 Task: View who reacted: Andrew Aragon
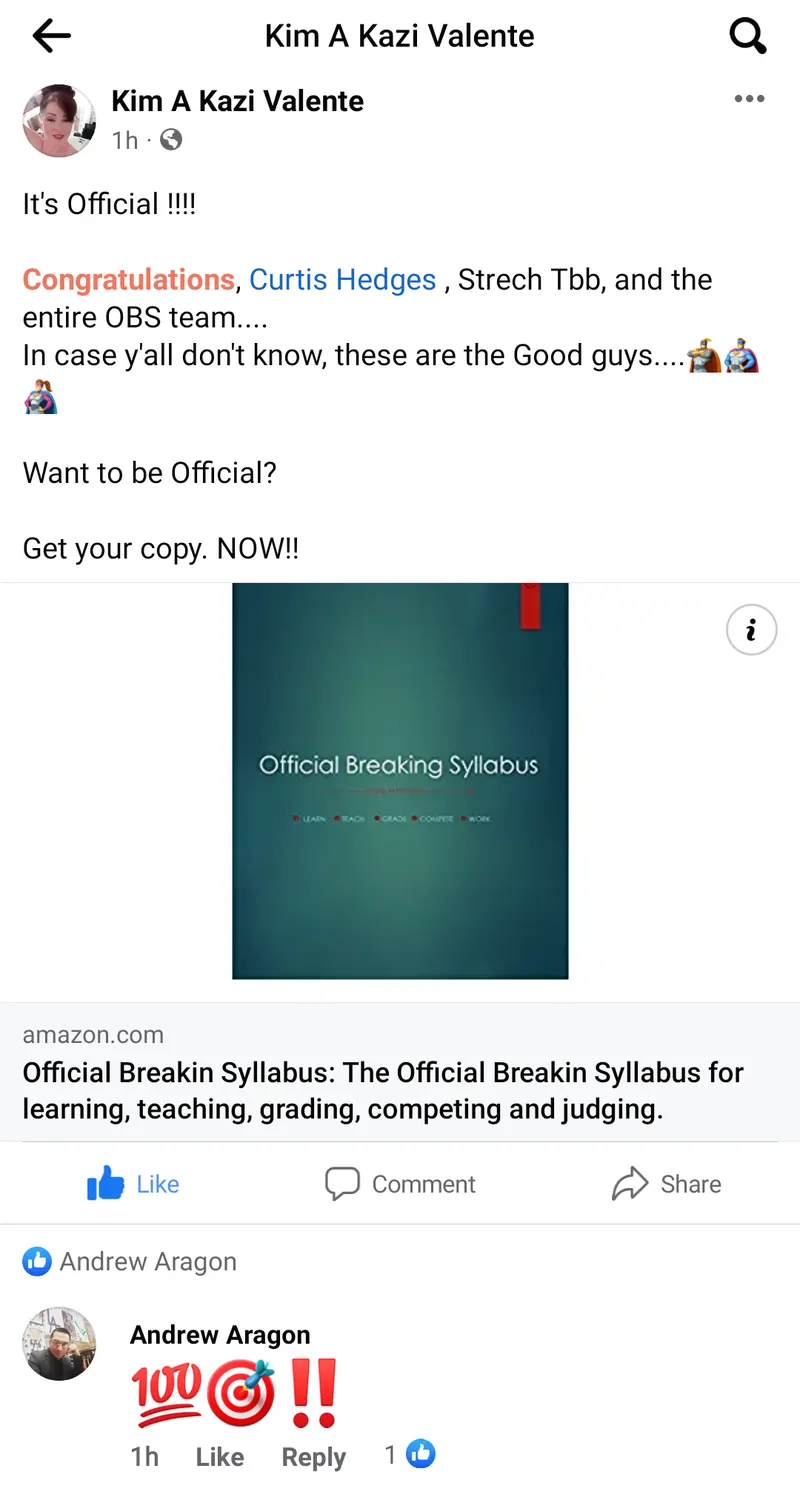pyautogui.click(x=130, y=1262)
